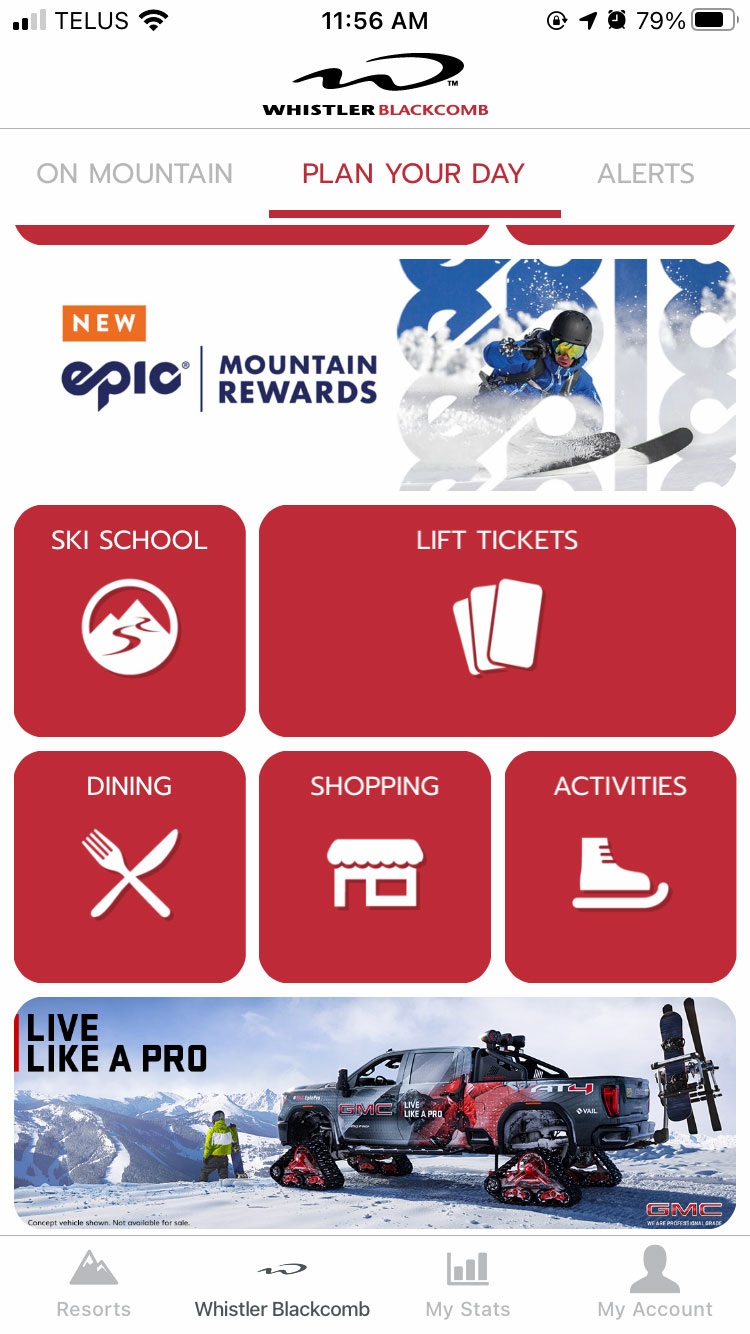The height and width of the screenshot is (1334, 750).
Task: Open the Alerts tab
Action: (x=646, y=173)
